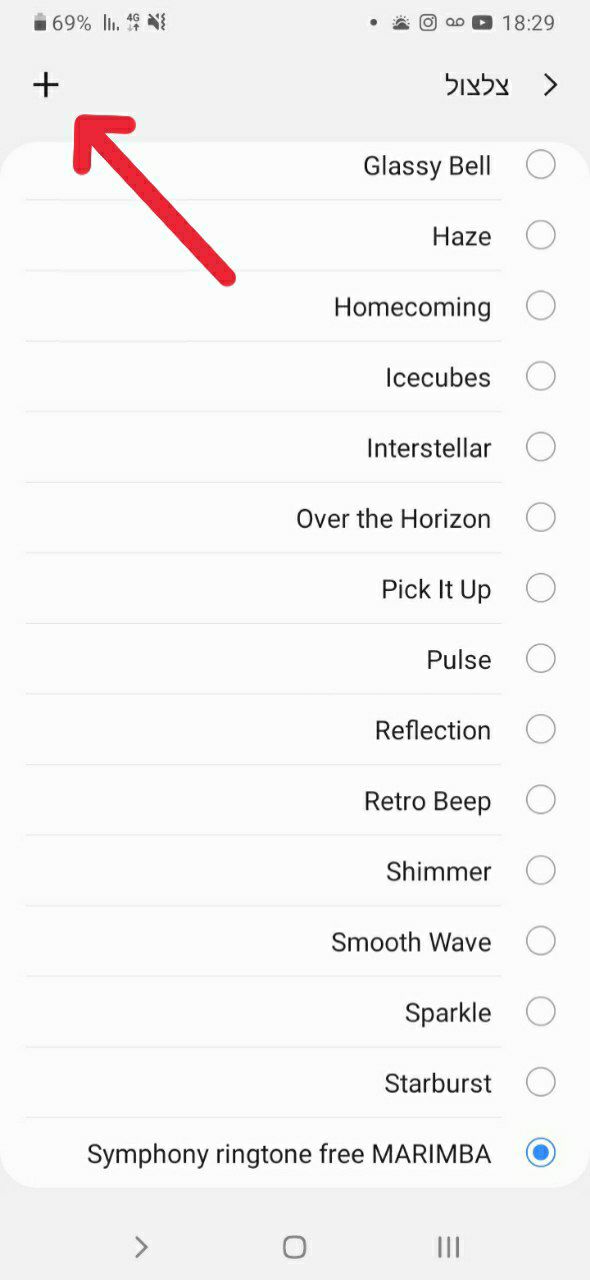Choose Over the Horizon ringtone
590x1280 pixels.
click(294, 518)
